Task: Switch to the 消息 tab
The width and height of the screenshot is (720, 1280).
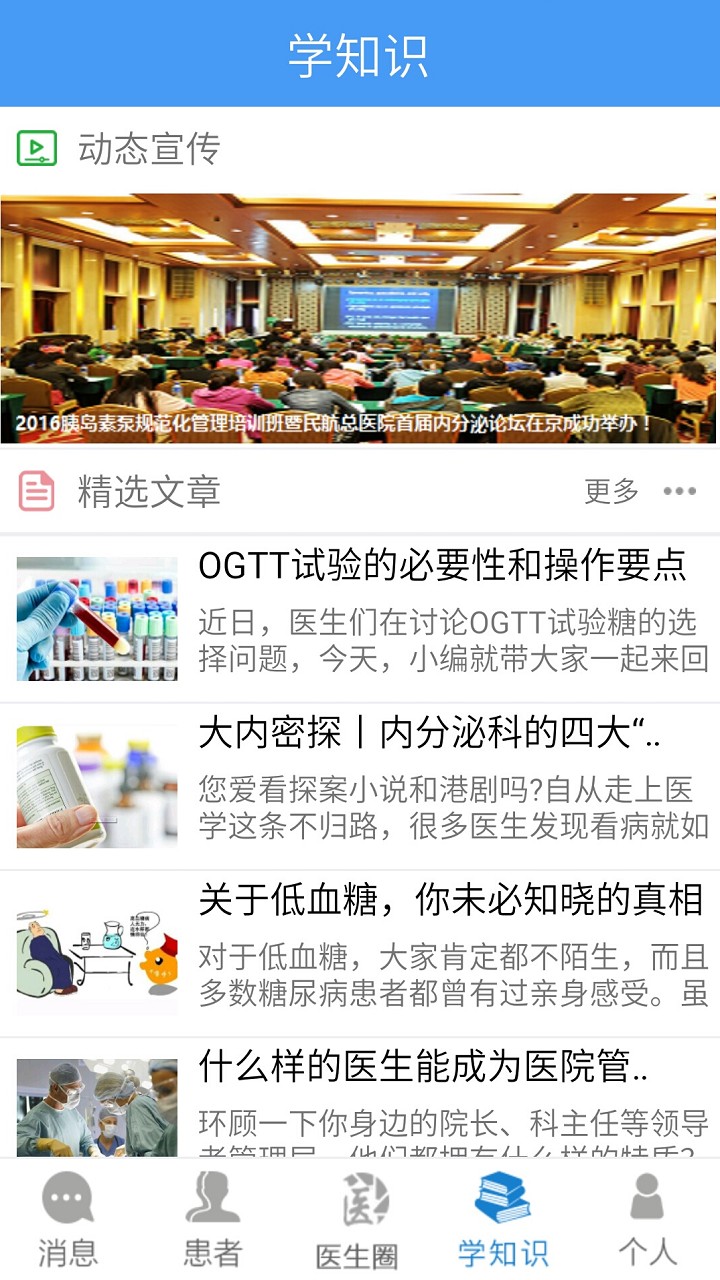Action: pyautogui.click(x=68, y=1220)
